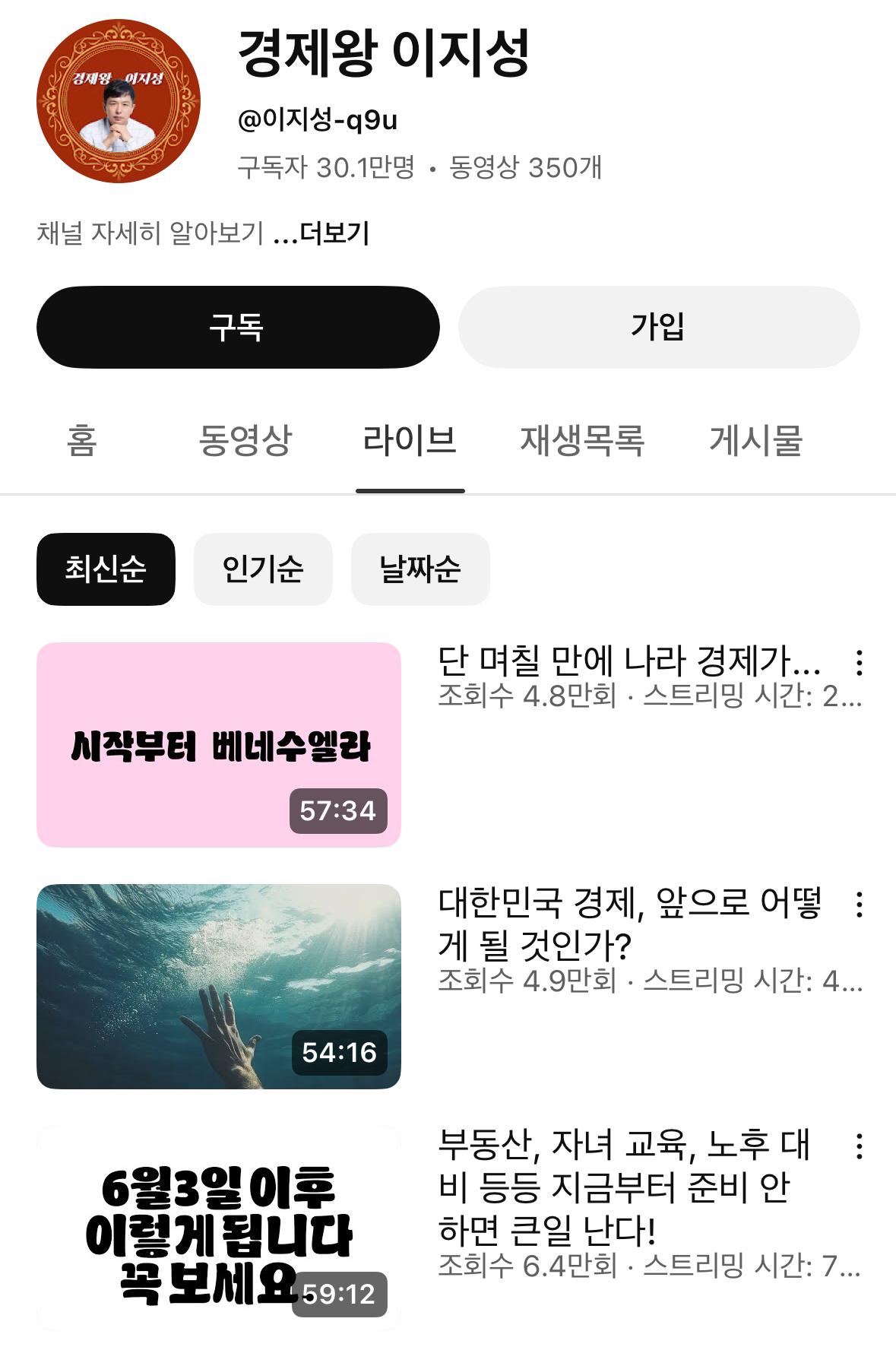The height and width of the screenshot is (1347, 896).
Task: Open the 시작부터 베네수엘라 video thumbnail
Action: (219, 741)
